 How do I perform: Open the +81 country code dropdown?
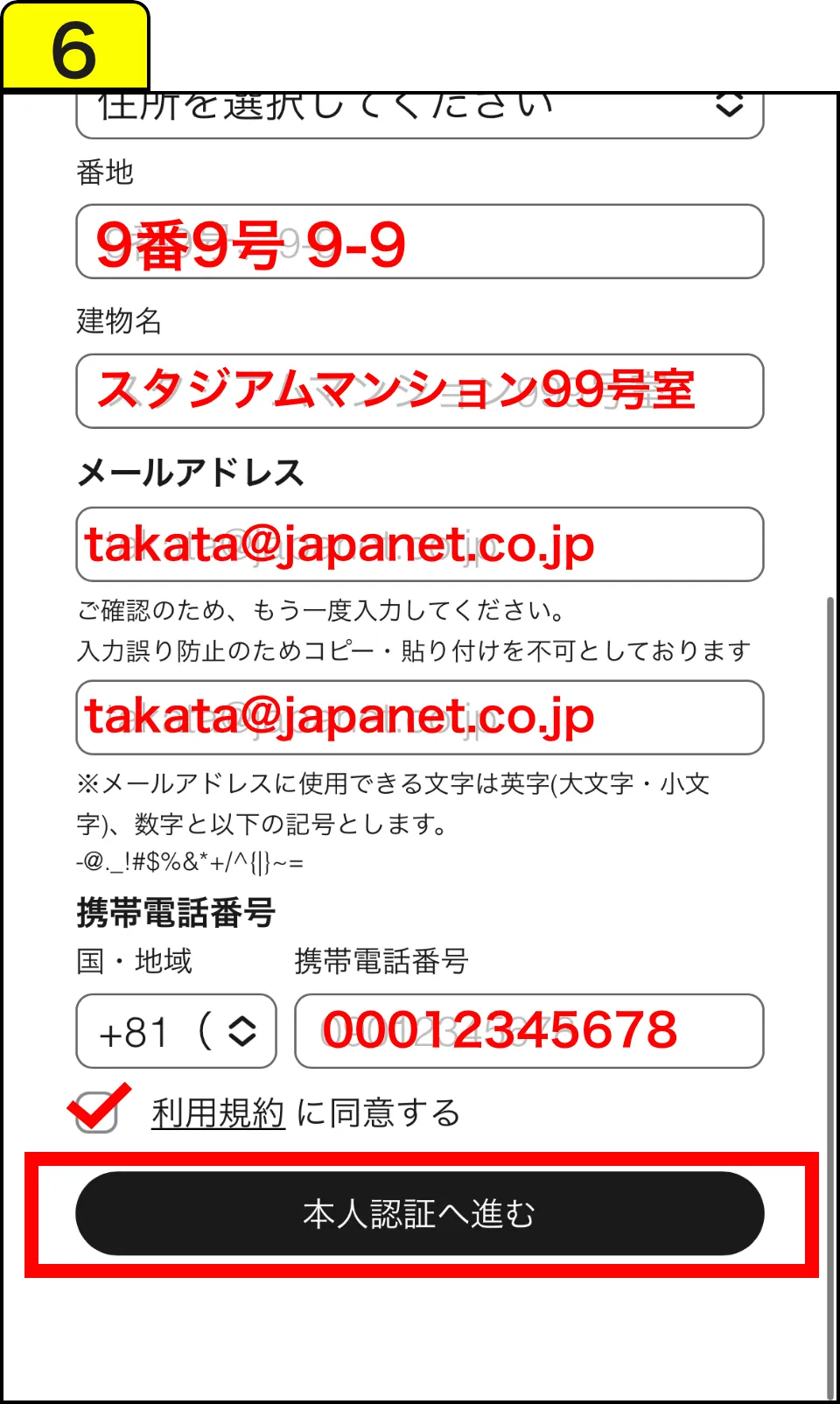click(x=176, y=1031)
